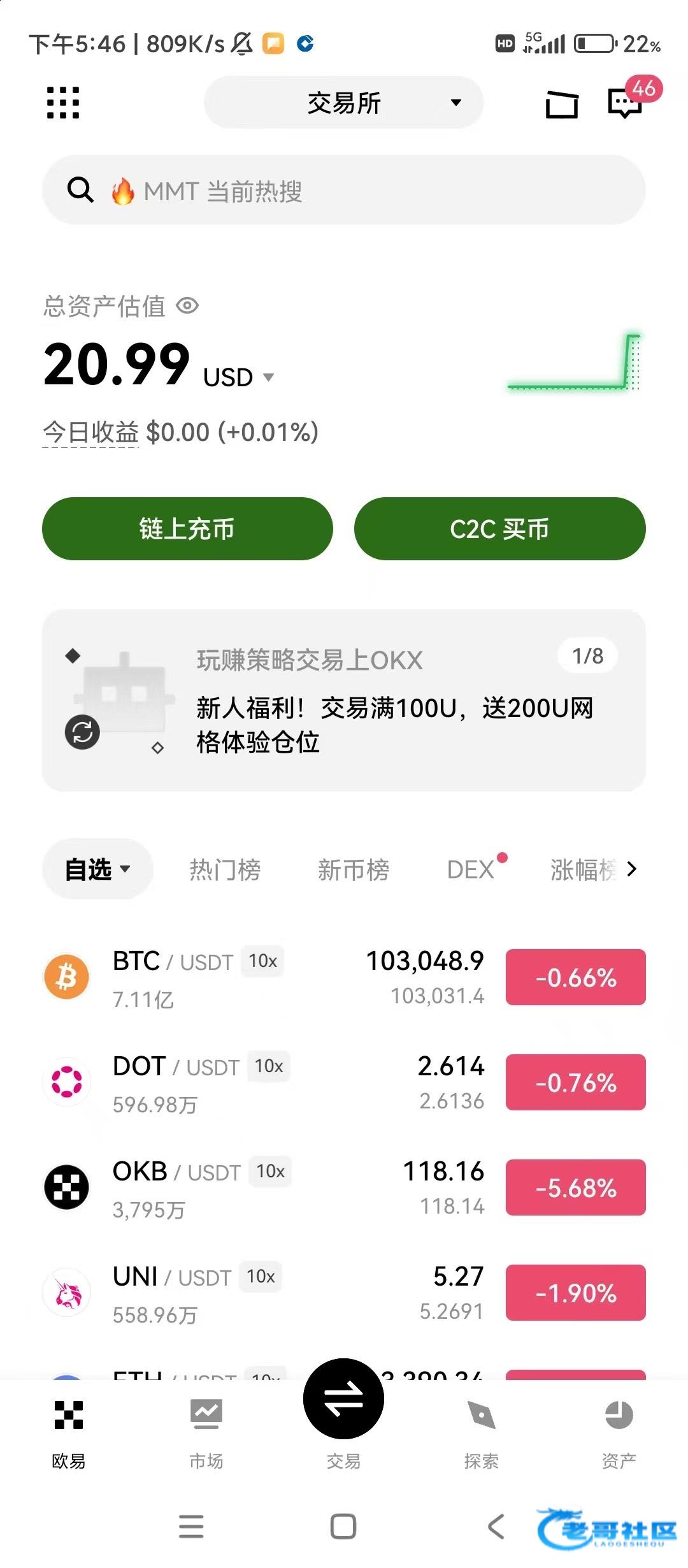The image size is (688, 1568).
Task: Open messages with 46 unread badge
Action: 626,103
